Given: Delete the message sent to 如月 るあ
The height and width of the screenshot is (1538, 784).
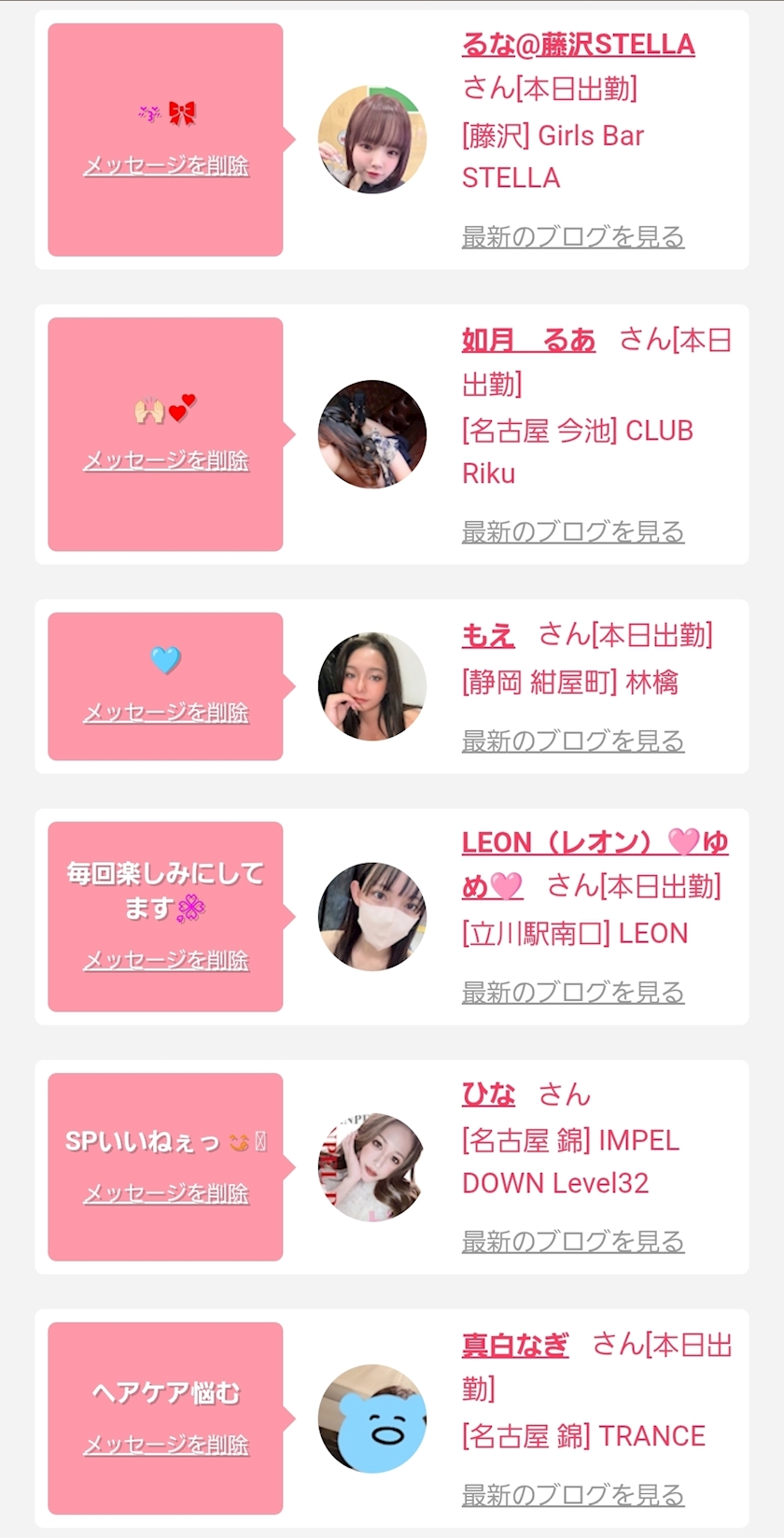Looking at the screenshot, I should coord(166,460).
